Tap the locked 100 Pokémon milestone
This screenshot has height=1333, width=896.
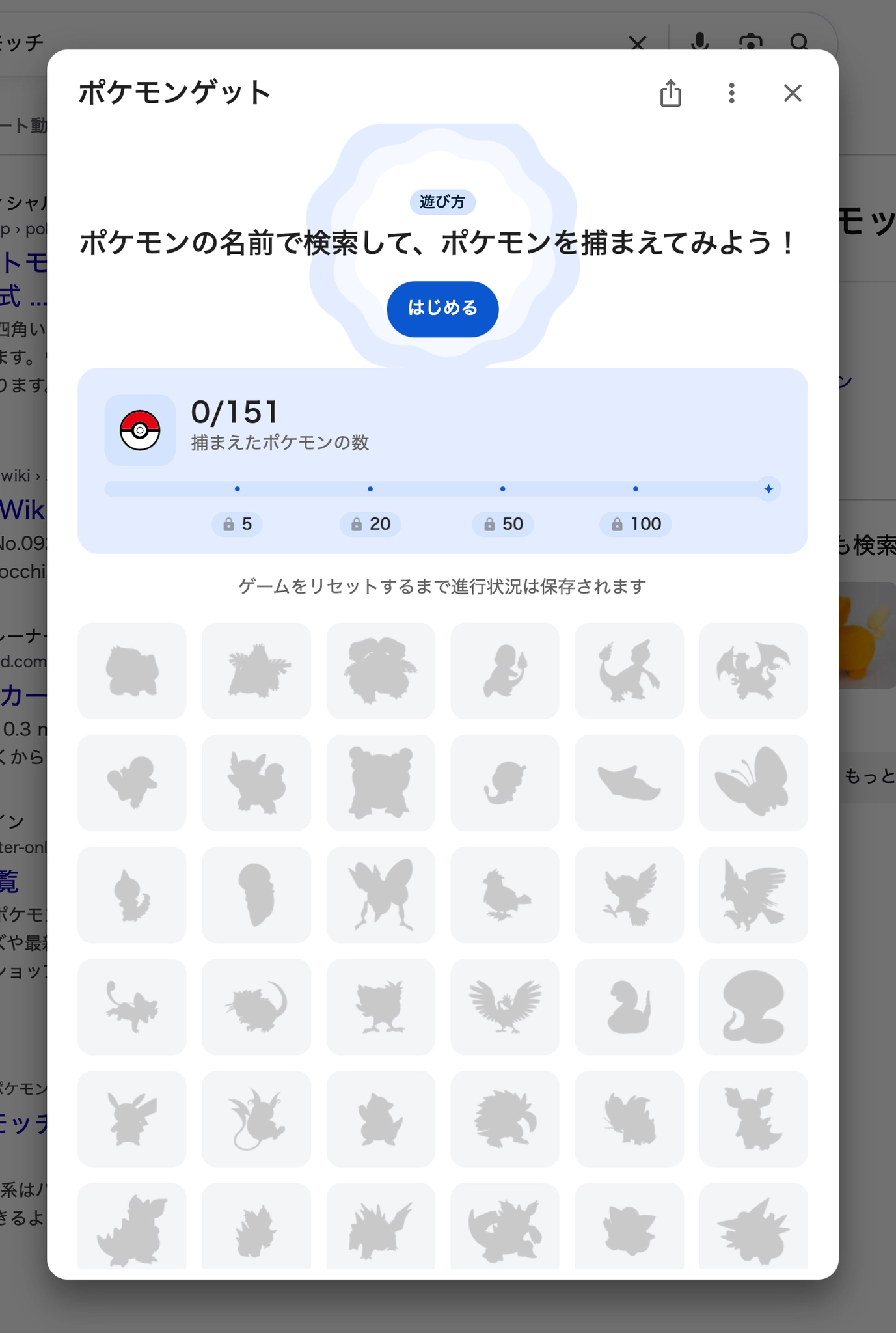636,524
